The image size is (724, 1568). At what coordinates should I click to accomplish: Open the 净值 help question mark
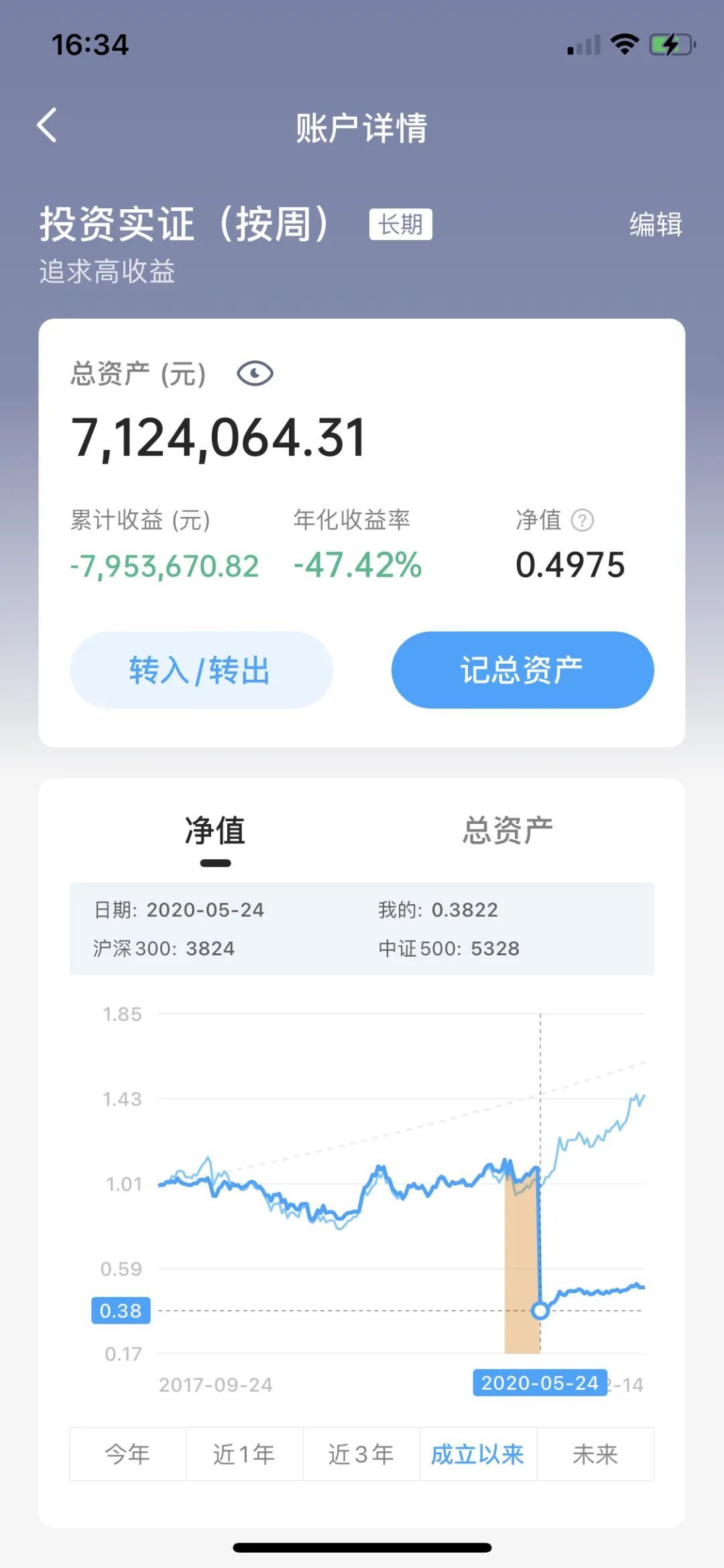tap(582, 520)
